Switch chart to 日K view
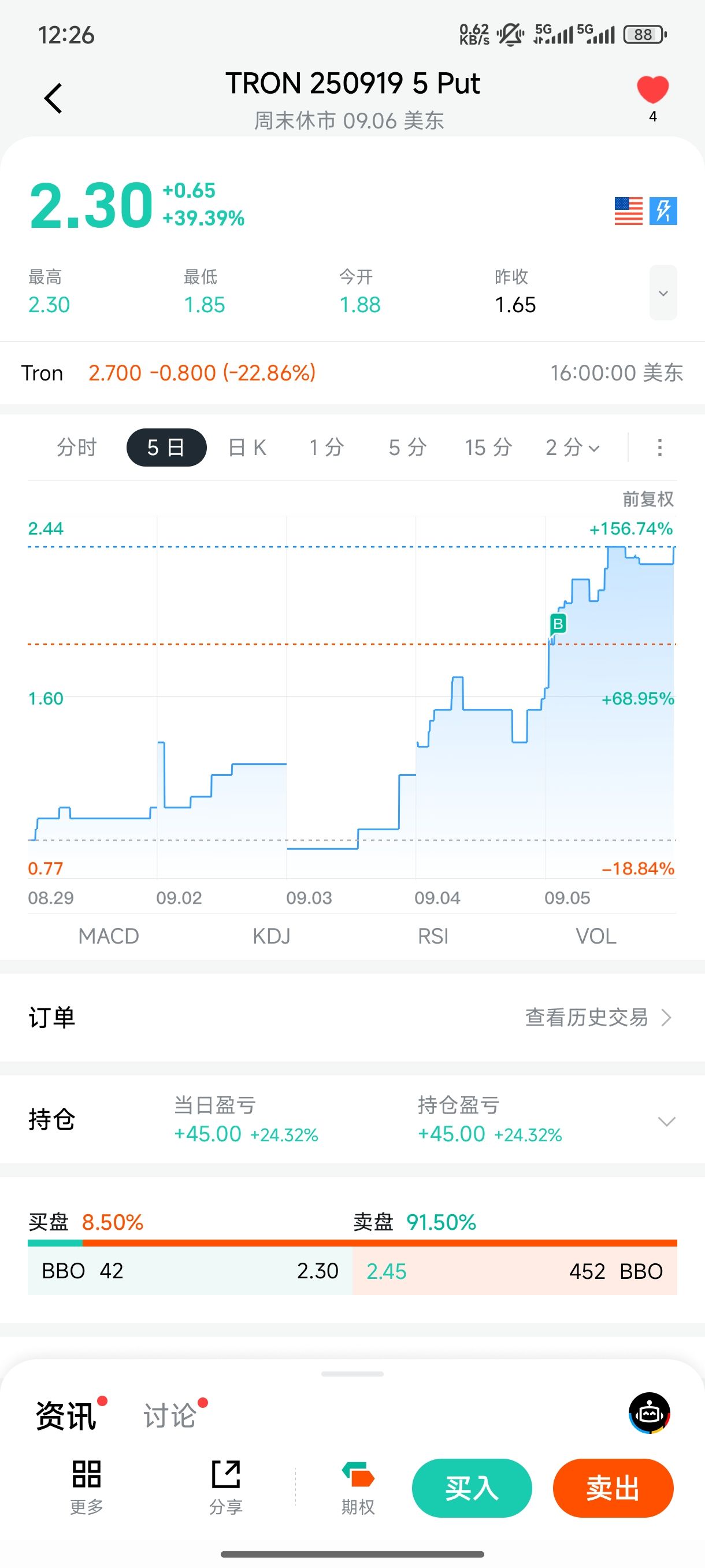Image resolution: width=705 pixels, height=1568 pixels. (247, 448)
